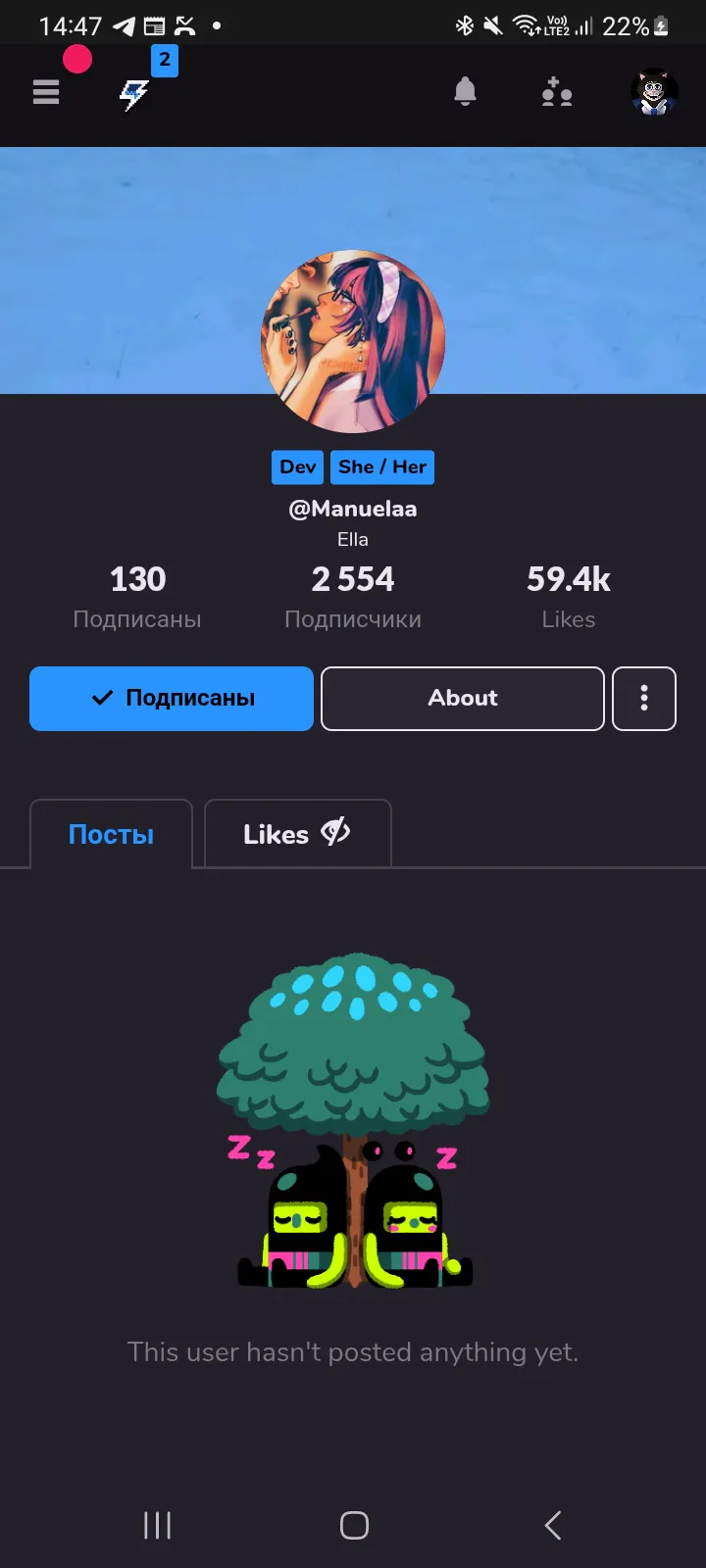Unfollow via the Подписаны button
The height and width of the screenshot is (1568, 706).
point(172,699)
